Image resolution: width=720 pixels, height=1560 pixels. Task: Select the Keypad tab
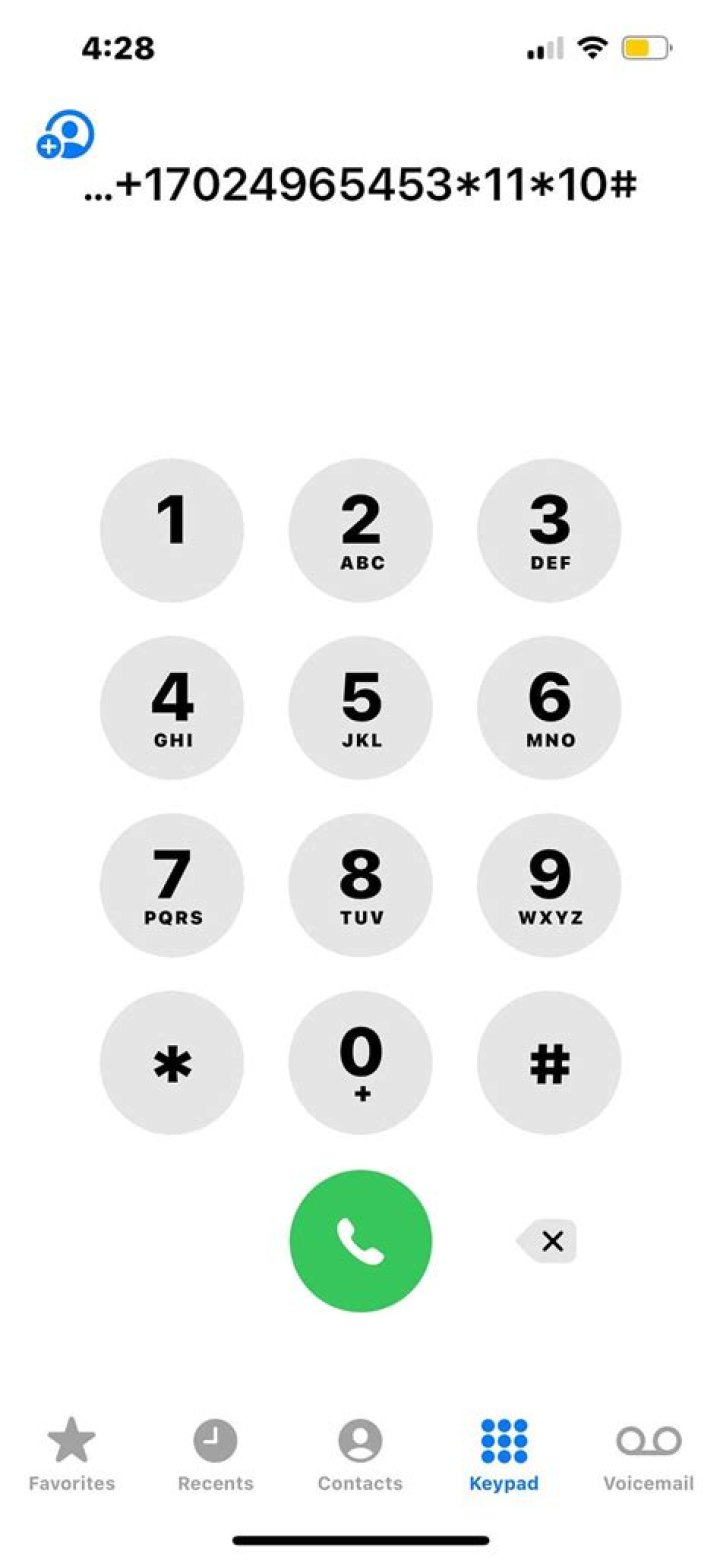tap(504, 1455)
